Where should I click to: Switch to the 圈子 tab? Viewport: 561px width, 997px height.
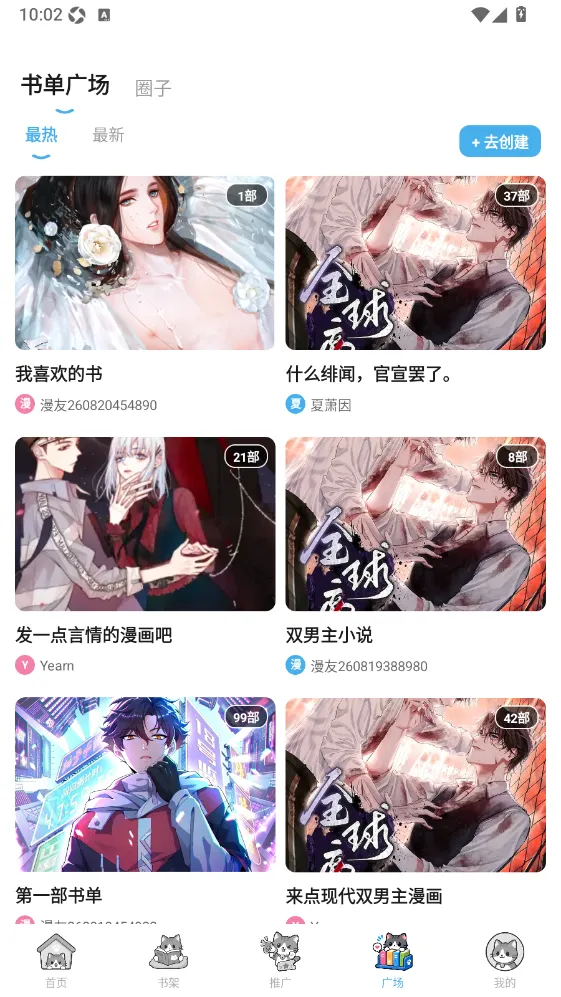tap(153, 88)
